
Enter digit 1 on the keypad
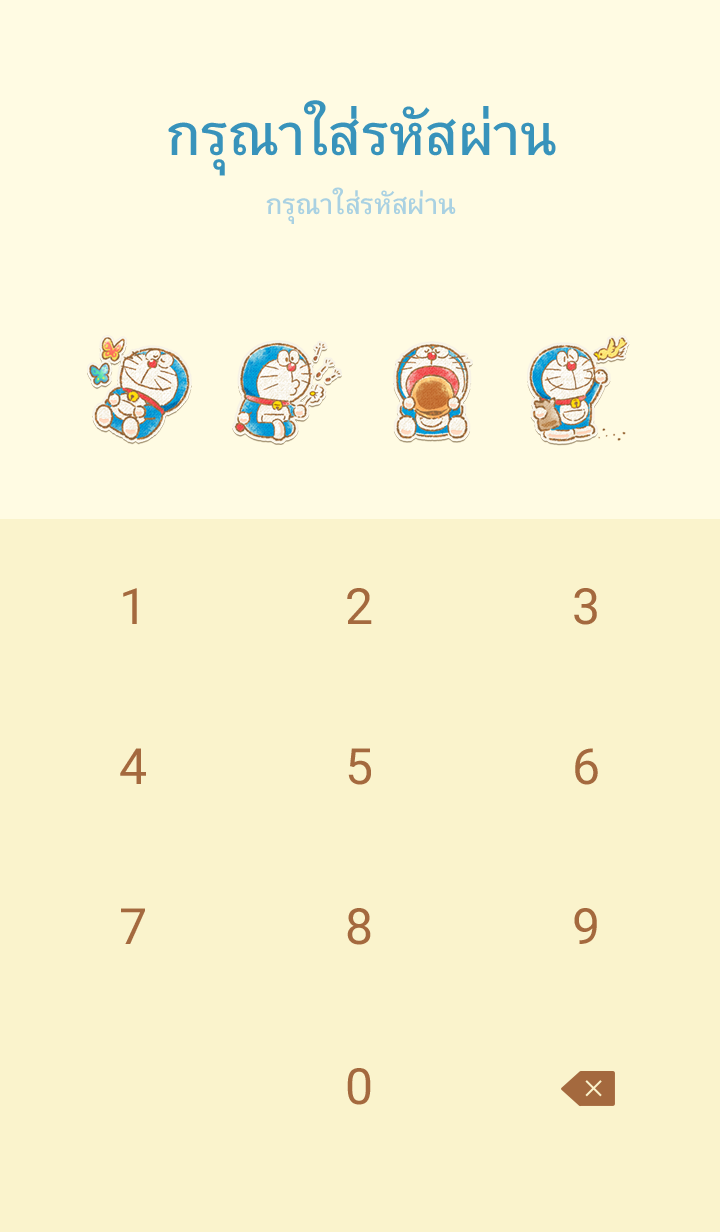[132, 608]
